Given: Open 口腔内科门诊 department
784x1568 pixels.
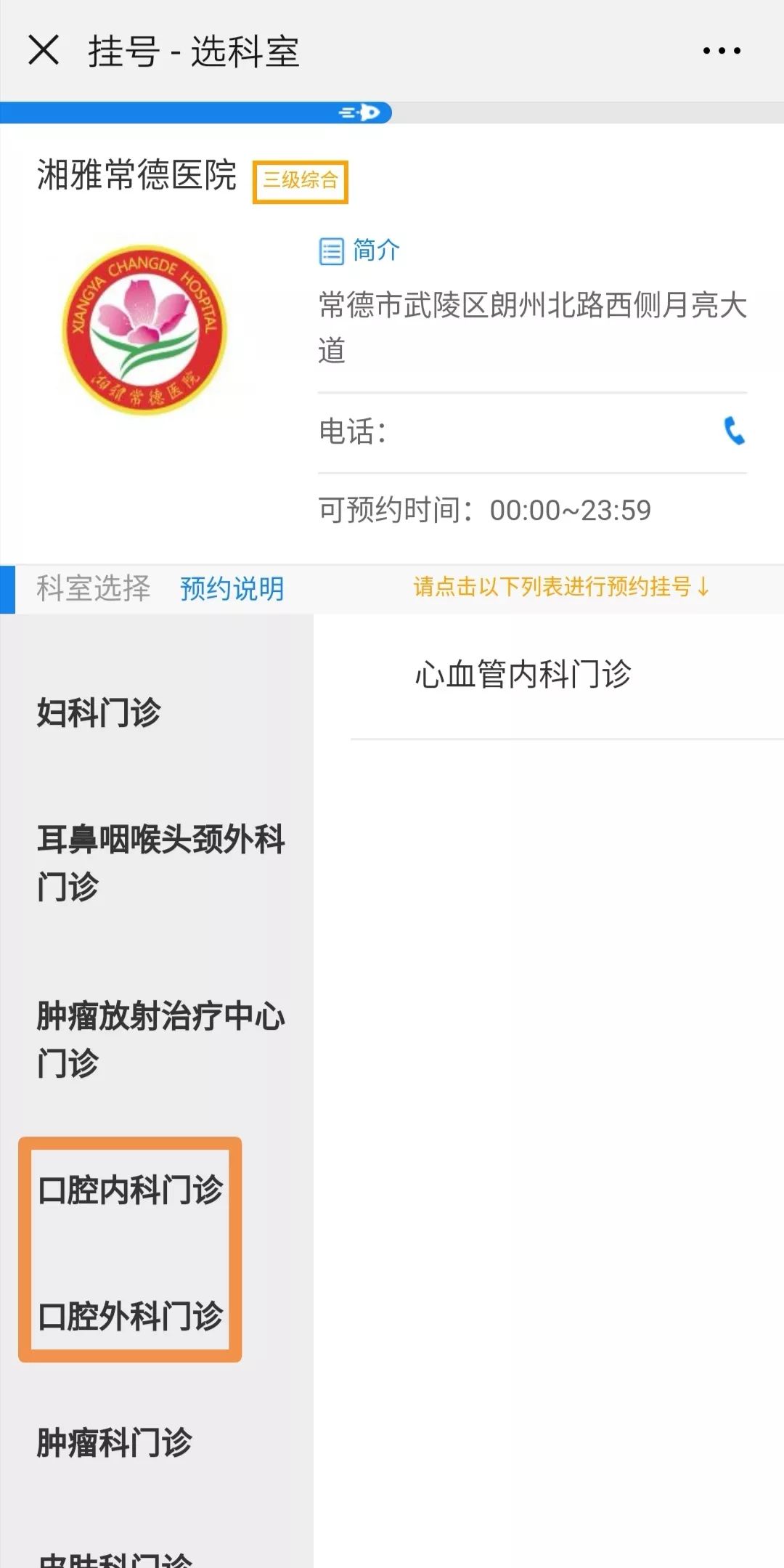Looking at the screenshot, I should 131,1190.
